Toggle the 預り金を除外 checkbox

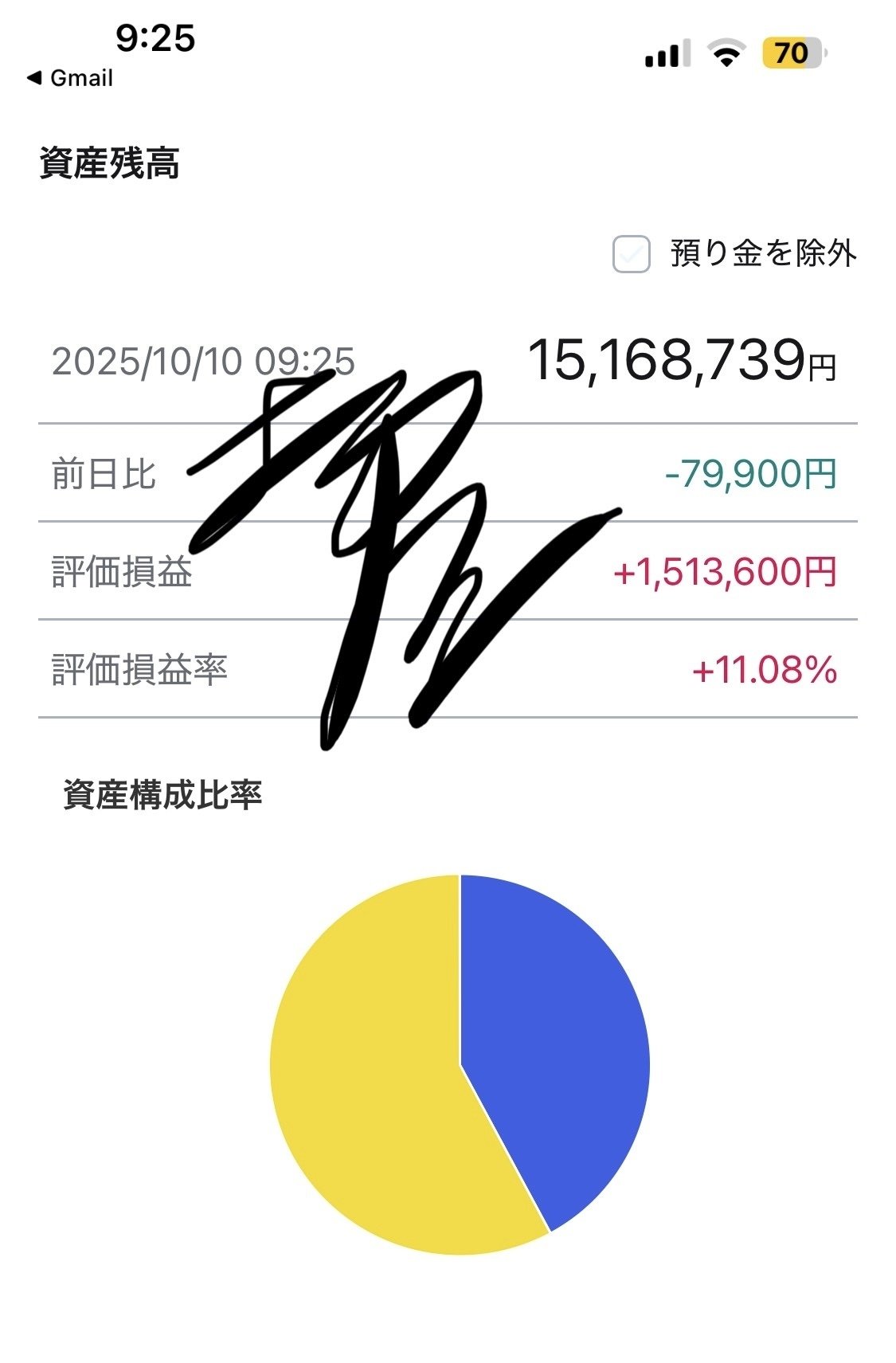[x=631, y=254]
